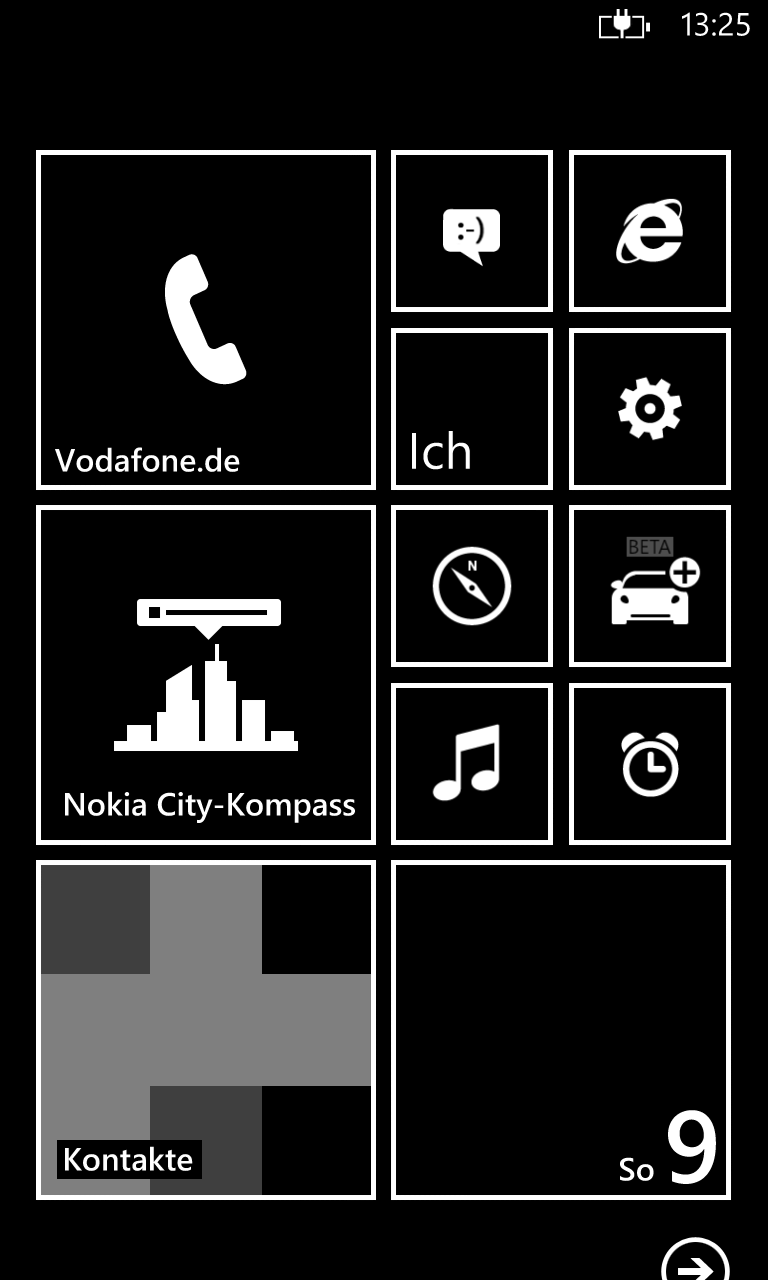Open the BETA car navigation tile

tap(650, 586)
